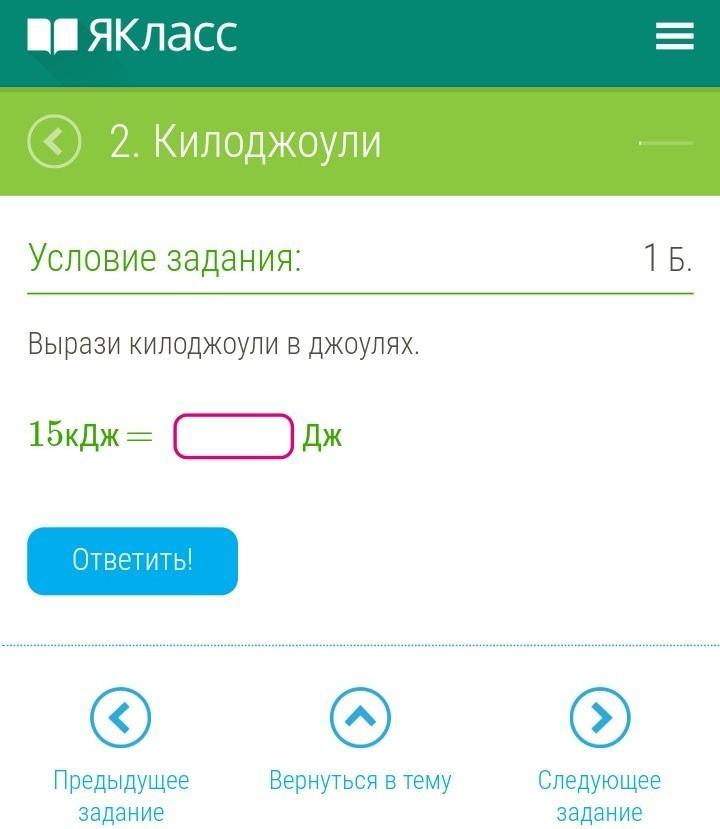Image resolution: width=720 pixels, height=829 pixels.
Task: Go to Предыдущее задание
Action: tap(120, 719)
